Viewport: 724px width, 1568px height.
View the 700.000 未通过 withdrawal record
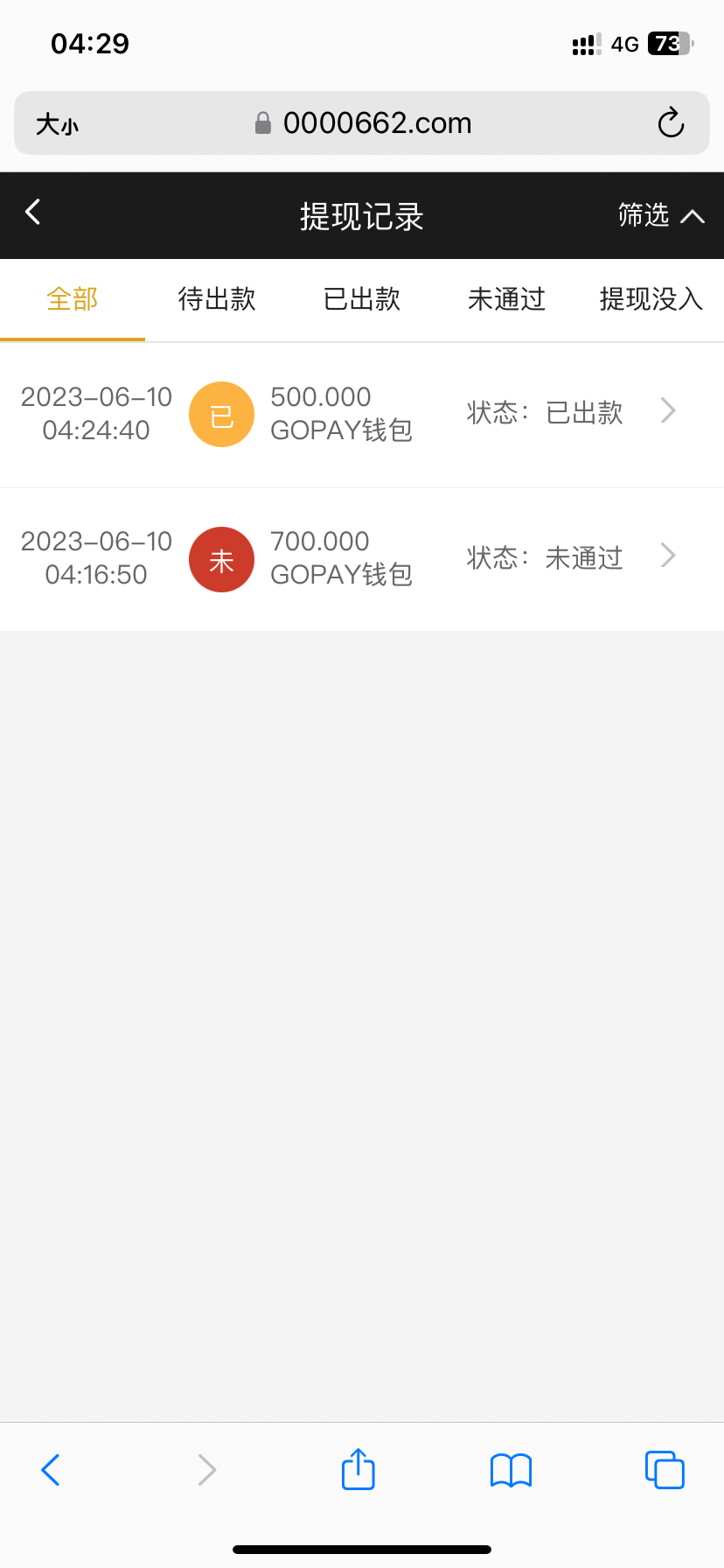click(362, 558)
